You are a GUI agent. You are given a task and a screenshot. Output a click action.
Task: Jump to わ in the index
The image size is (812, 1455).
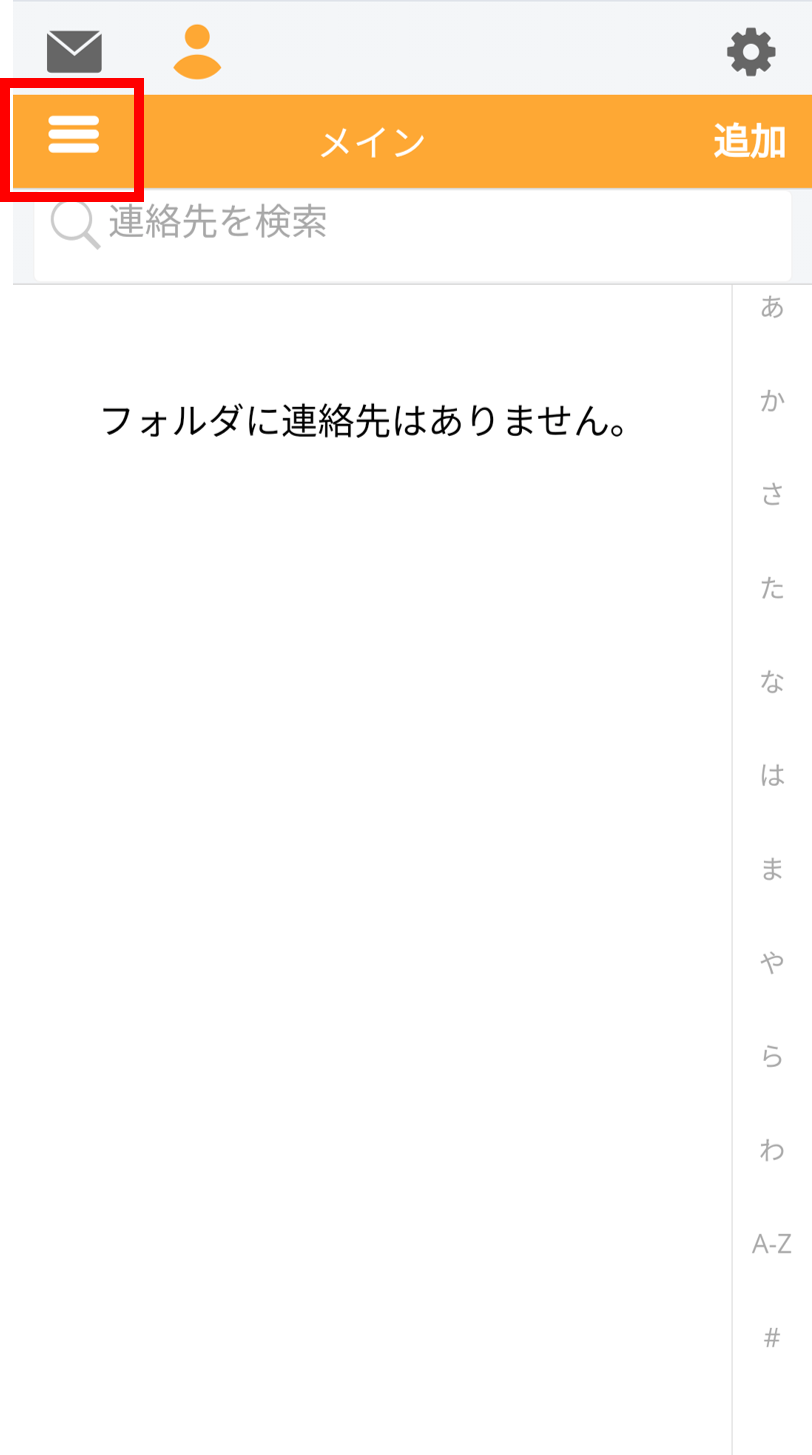772,1150
